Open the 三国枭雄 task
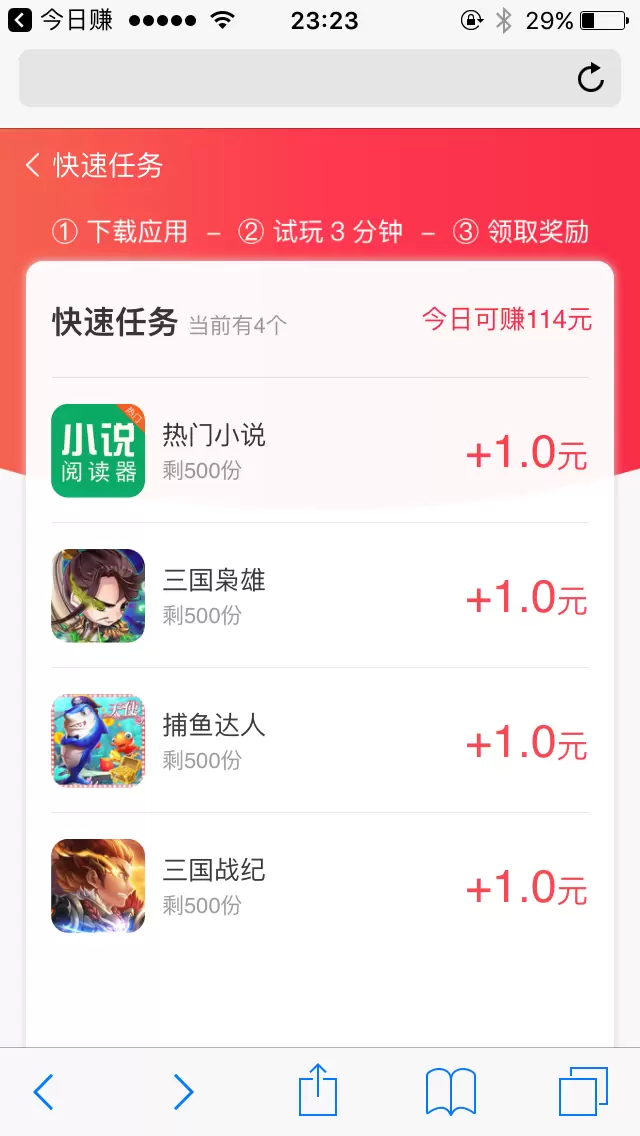This screenshot has height=1136, width=640. coord(320,596)
